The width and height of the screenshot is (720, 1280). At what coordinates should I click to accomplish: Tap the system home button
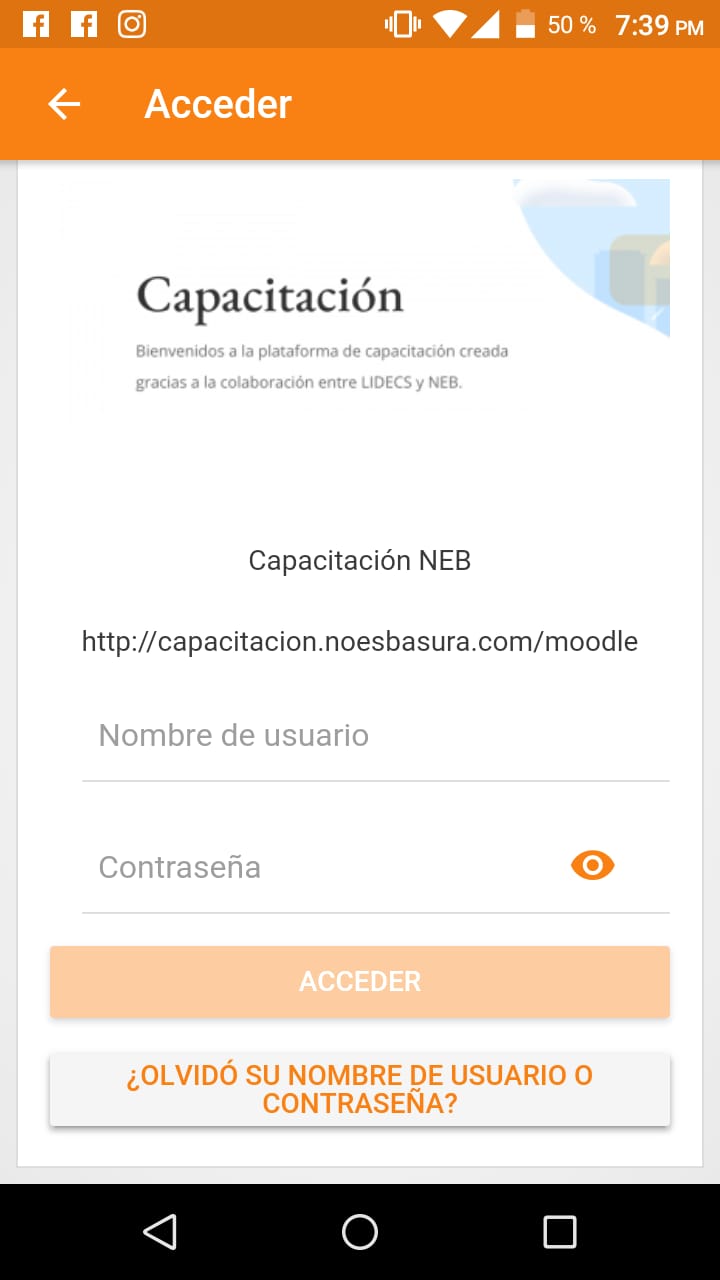tap(360, 1232)
